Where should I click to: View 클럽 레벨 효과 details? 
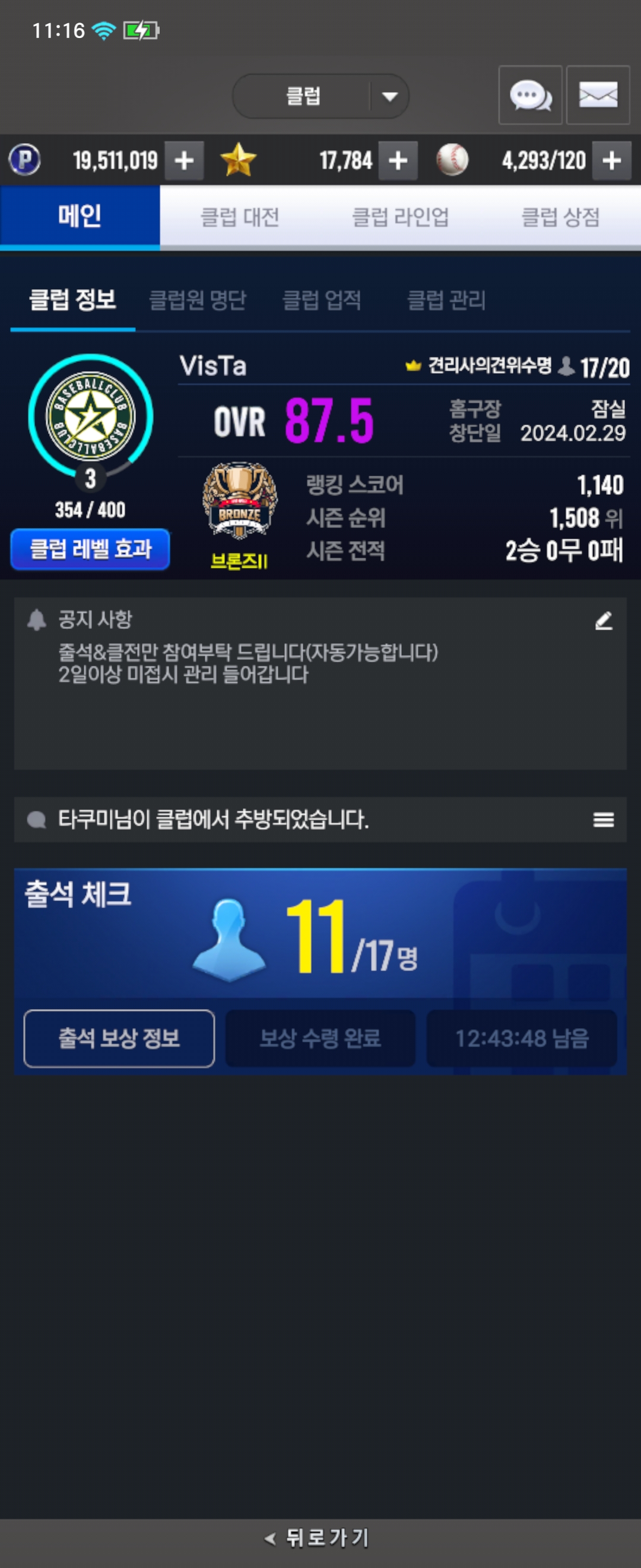90,549
